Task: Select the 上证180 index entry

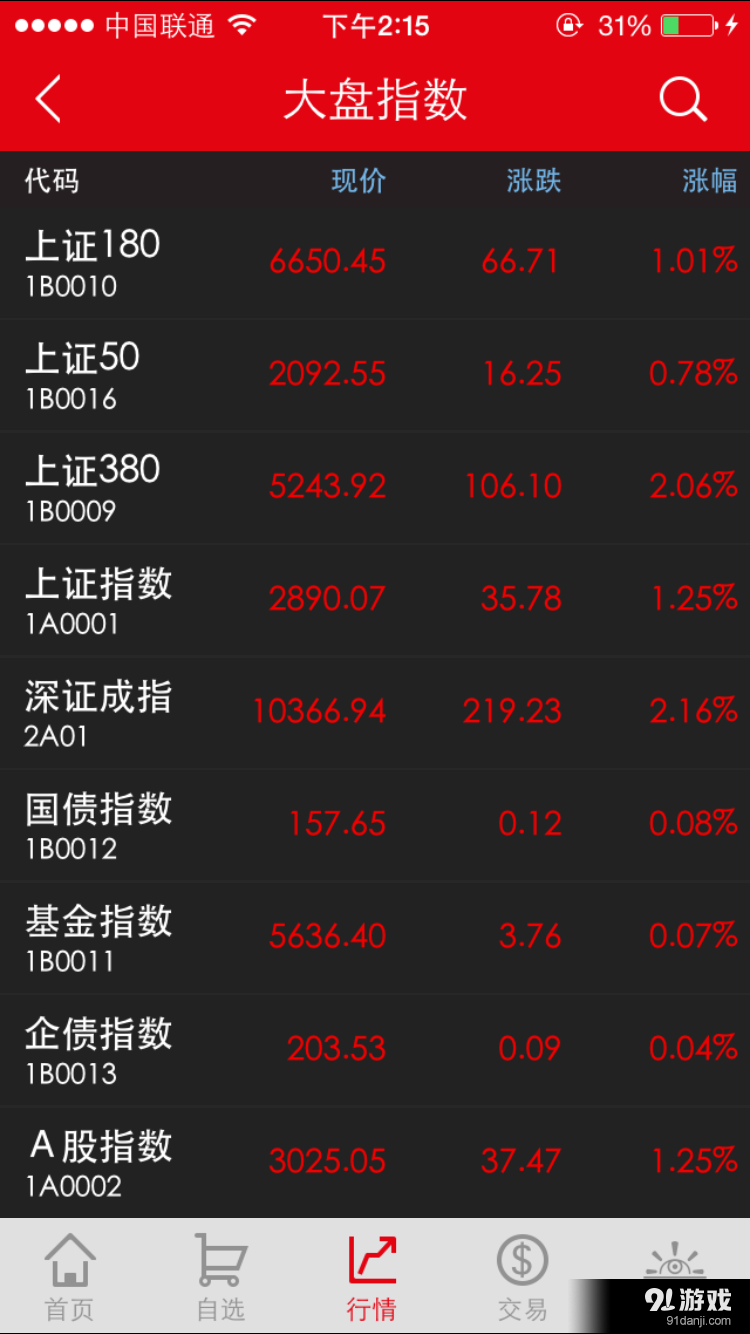Action: 375,261
